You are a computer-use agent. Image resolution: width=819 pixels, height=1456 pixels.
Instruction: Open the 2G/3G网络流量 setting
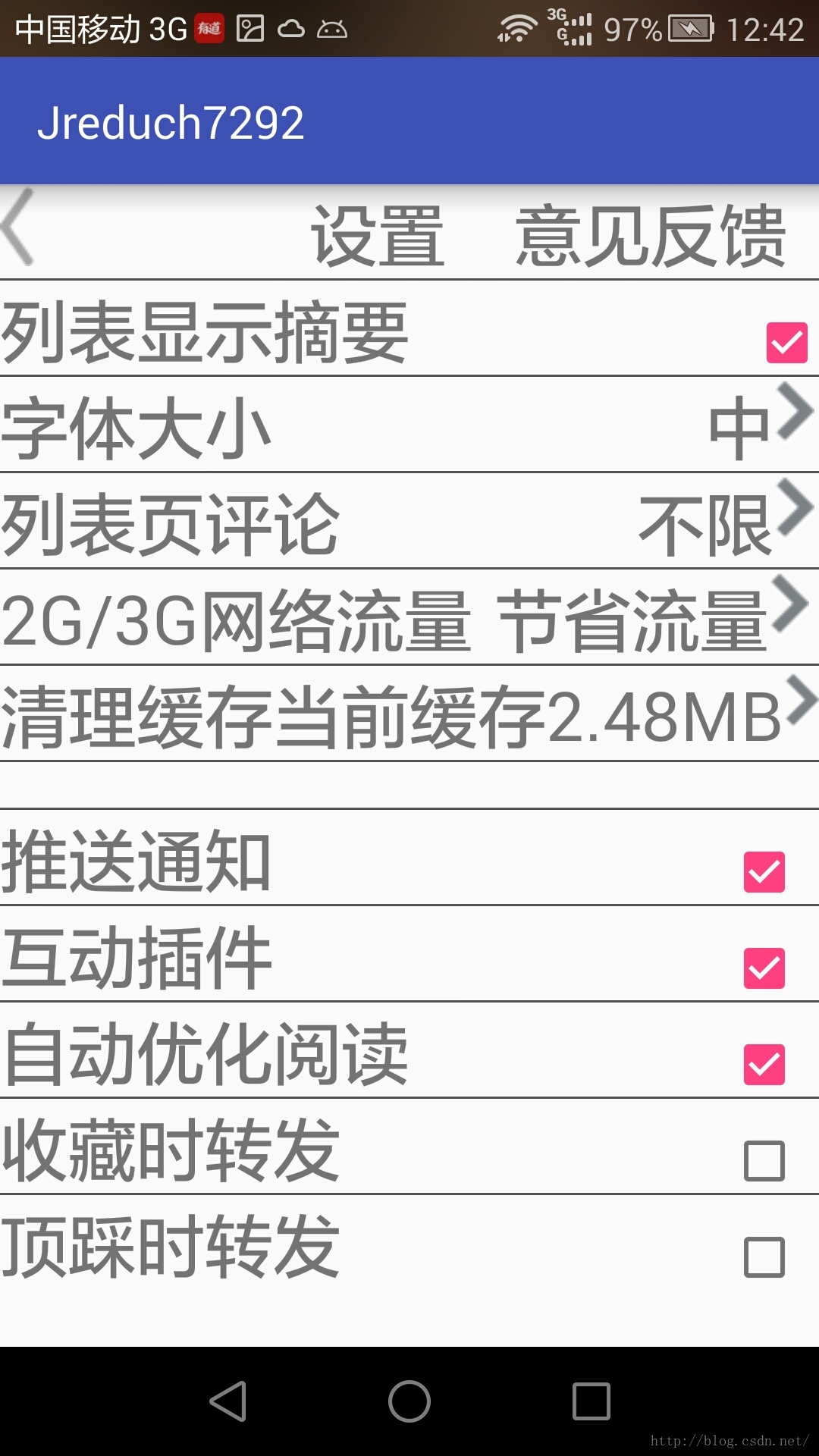coord(409,619)
